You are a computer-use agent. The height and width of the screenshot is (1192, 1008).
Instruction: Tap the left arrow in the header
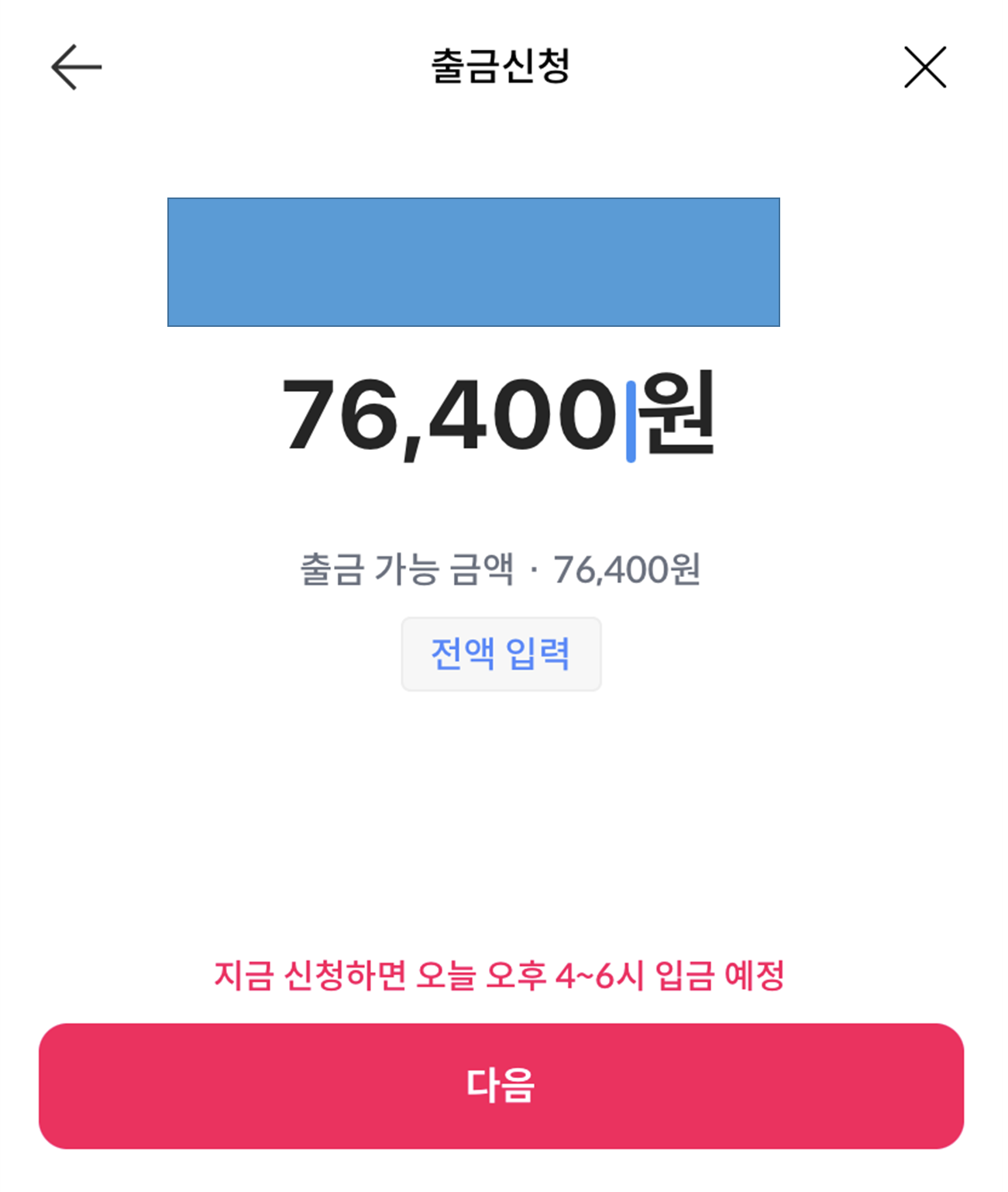click(x=75, y=66)
